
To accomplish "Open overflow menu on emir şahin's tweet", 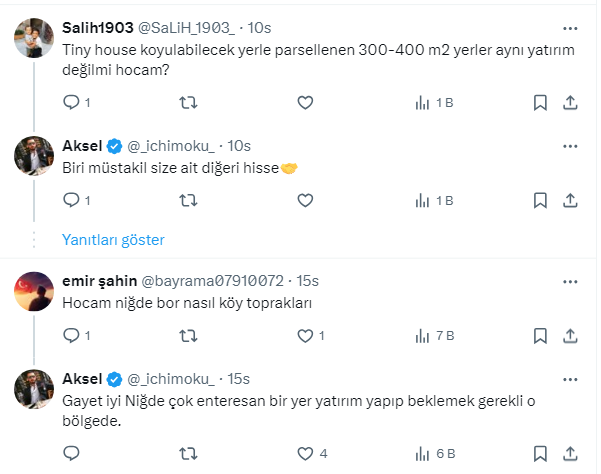I will coord(569,280).
